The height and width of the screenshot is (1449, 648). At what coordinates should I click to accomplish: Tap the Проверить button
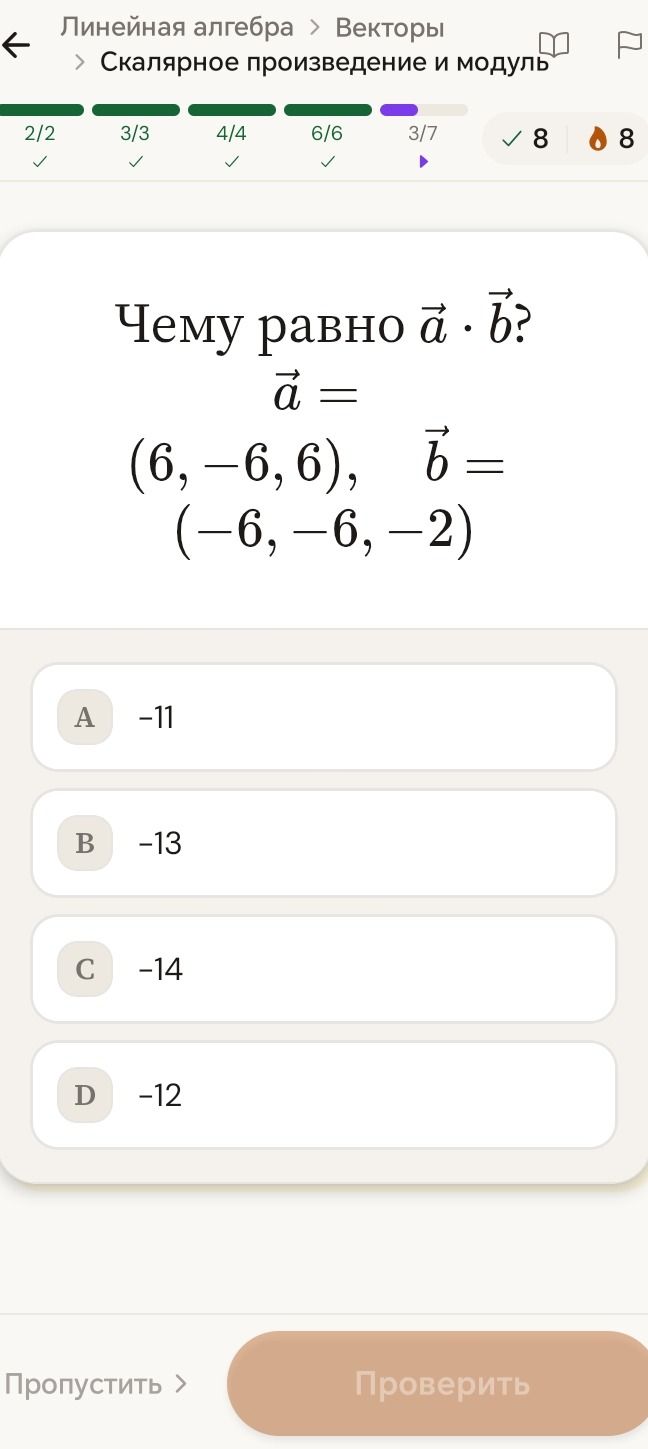click(440, 1384)
